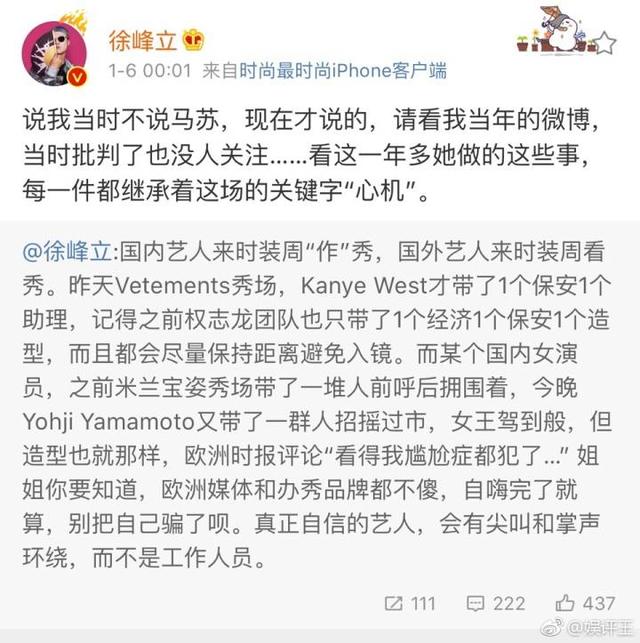640x643 pixels.
Task: Open the quoted original Weibo post
Action: [320, 400]
